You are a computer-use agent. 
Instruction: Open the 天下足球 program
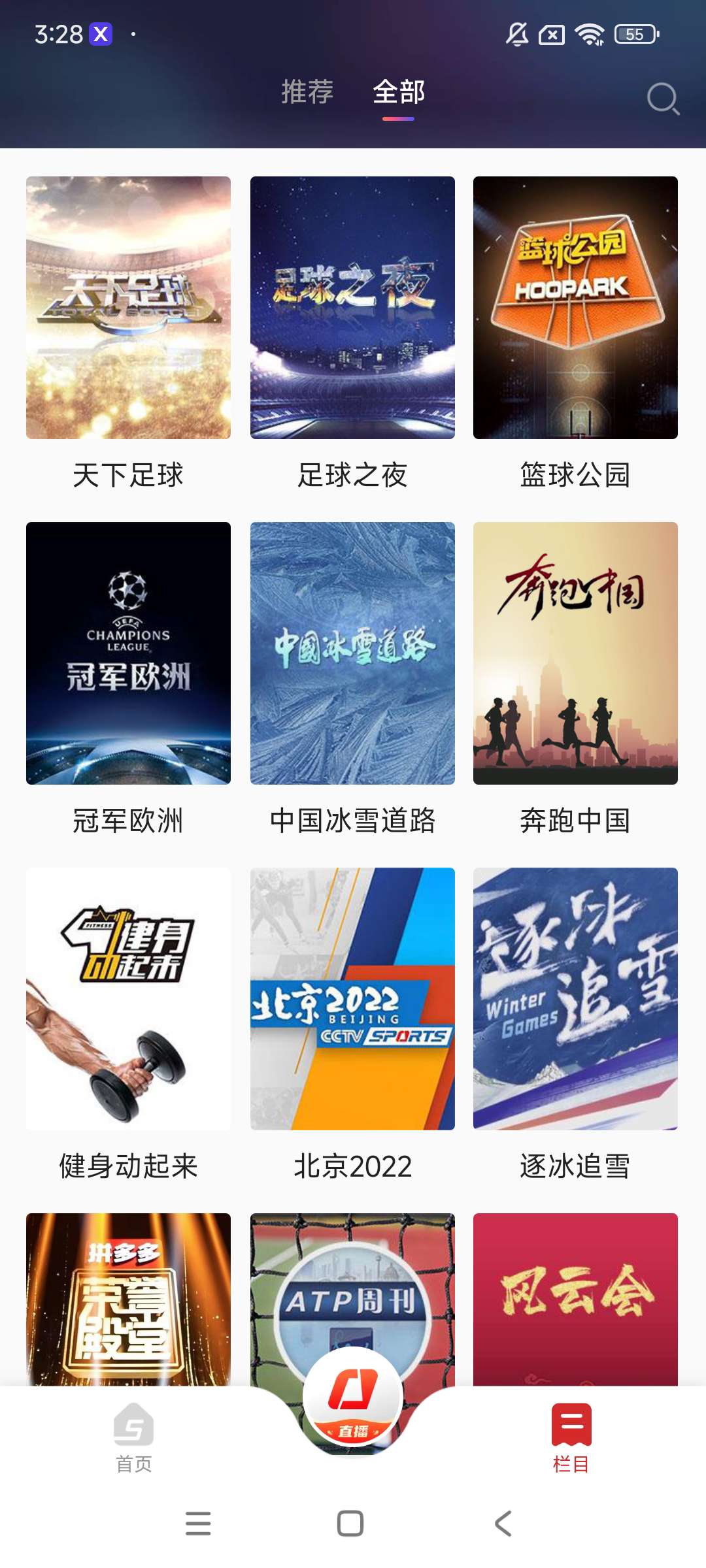(x=128, y=308)
